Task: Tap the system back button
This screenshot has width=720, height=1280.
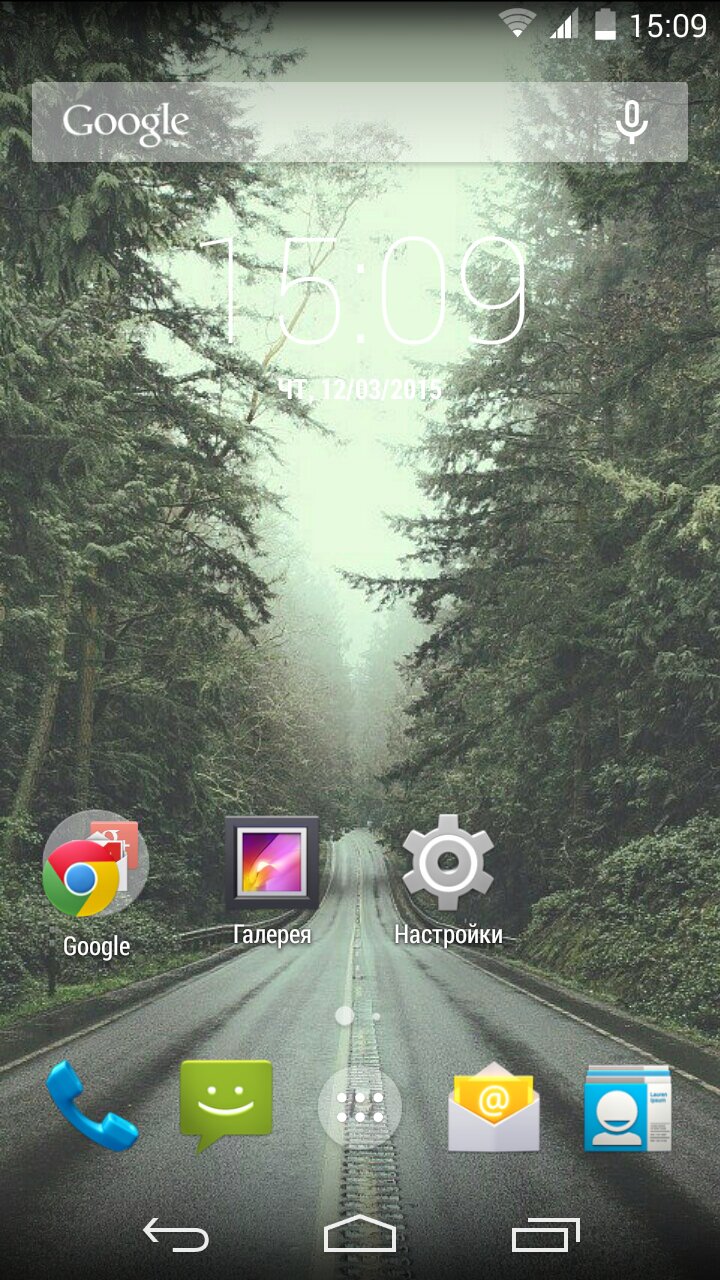Action: point(176,1235)
